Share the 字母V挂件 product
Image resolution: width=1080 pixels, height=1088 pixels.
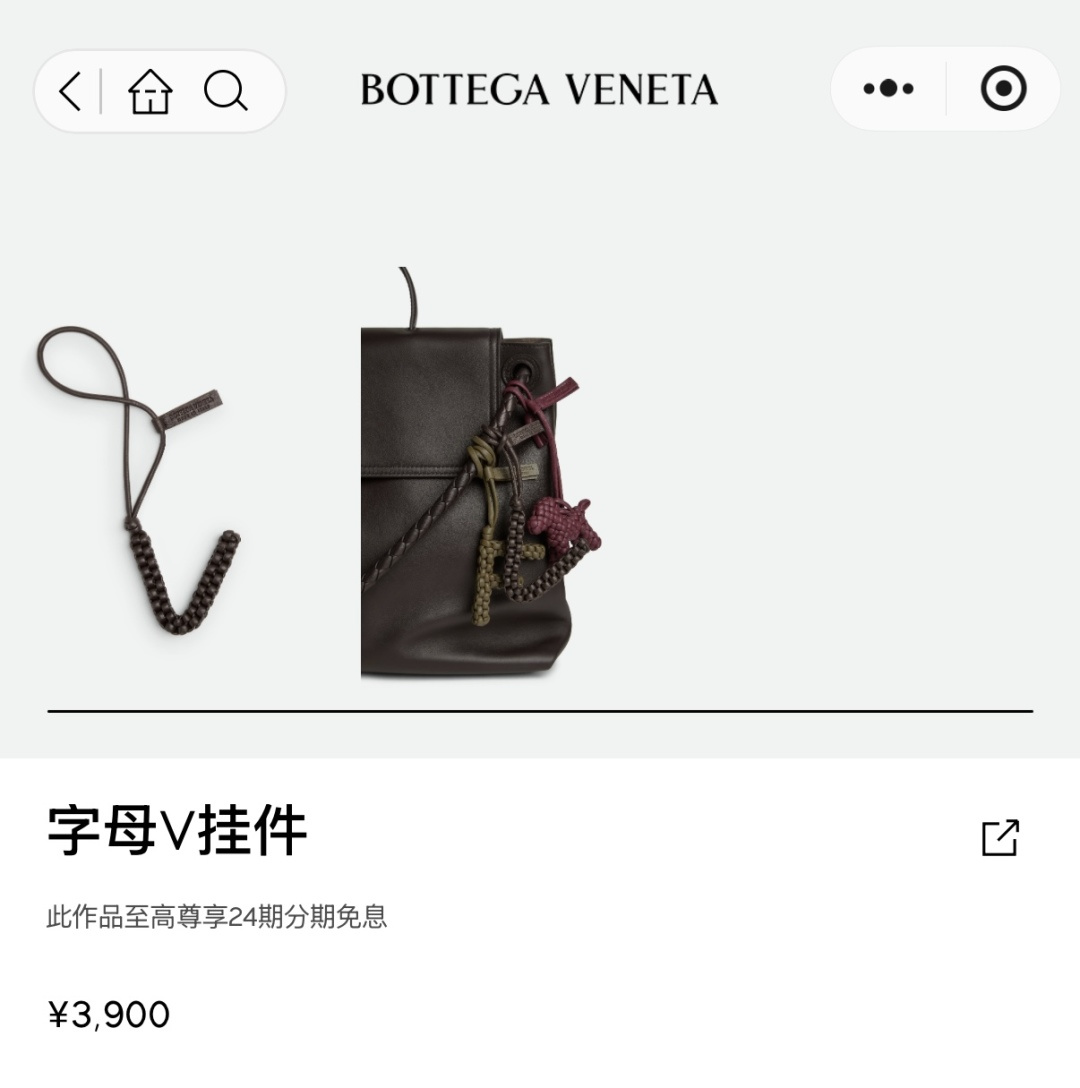pyautogui.click(x=1000, y=838)
